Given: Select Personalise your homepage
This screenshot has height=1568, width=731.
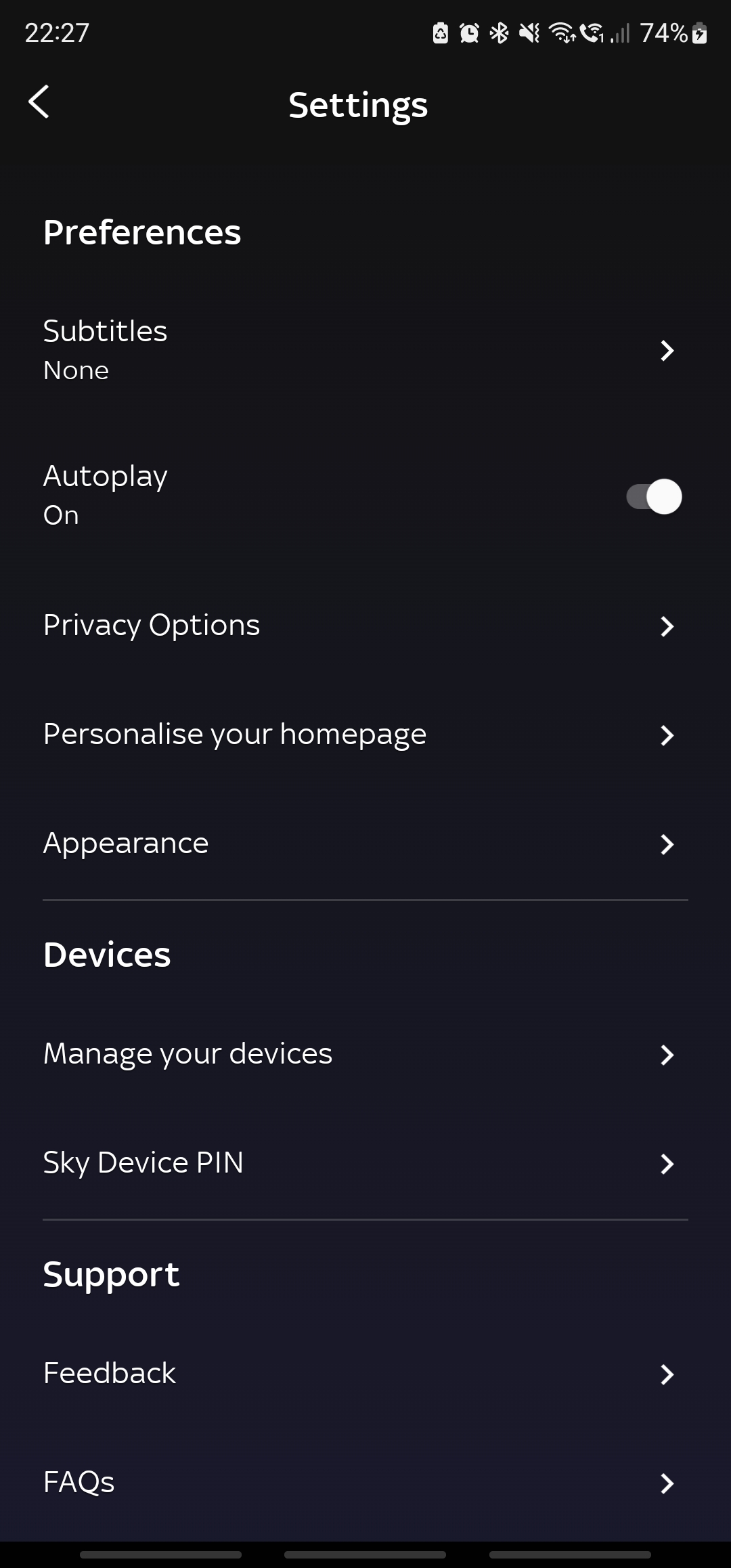Looking at the screenshot, I should point(234,735).
